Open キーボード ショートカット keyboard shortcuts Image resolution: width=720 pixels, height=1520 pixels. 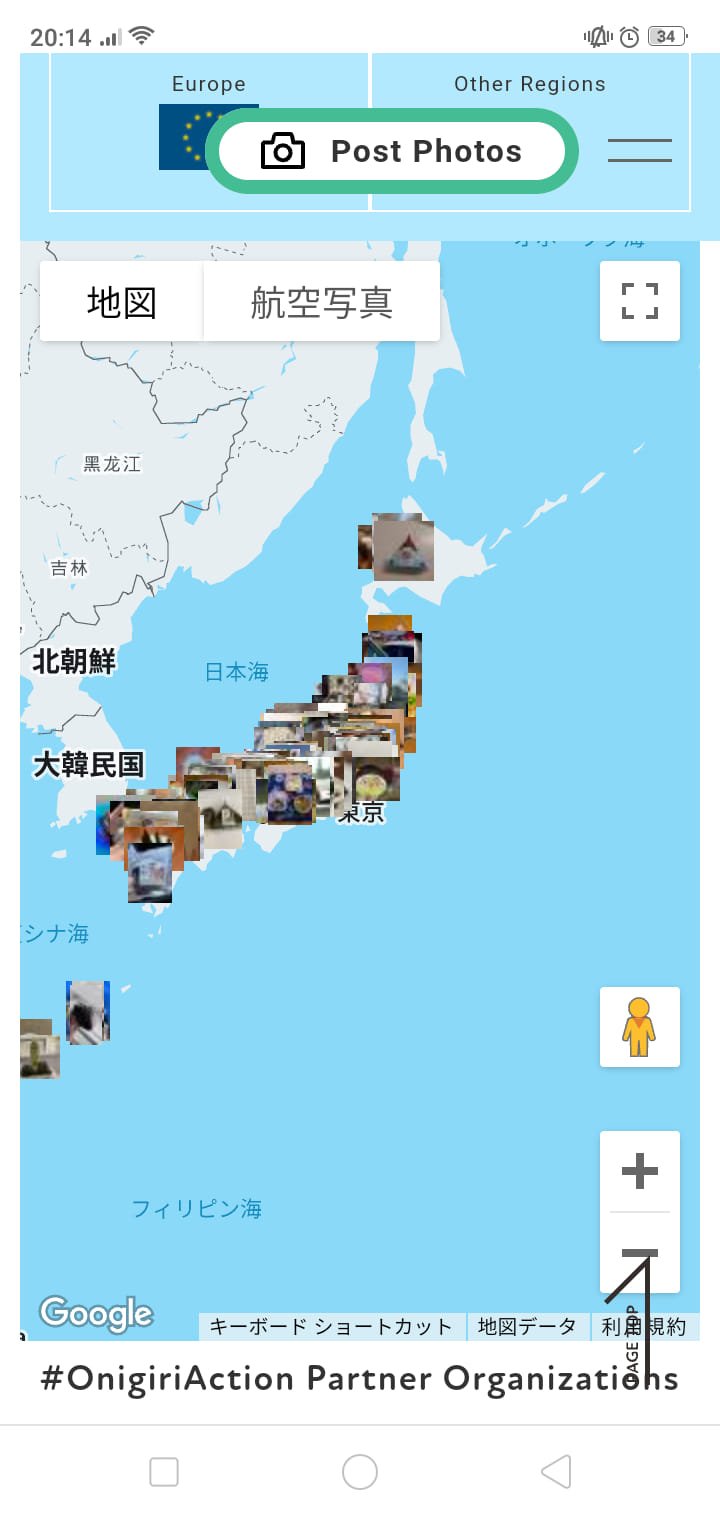pyautogui.click(x=331, y=1327)
